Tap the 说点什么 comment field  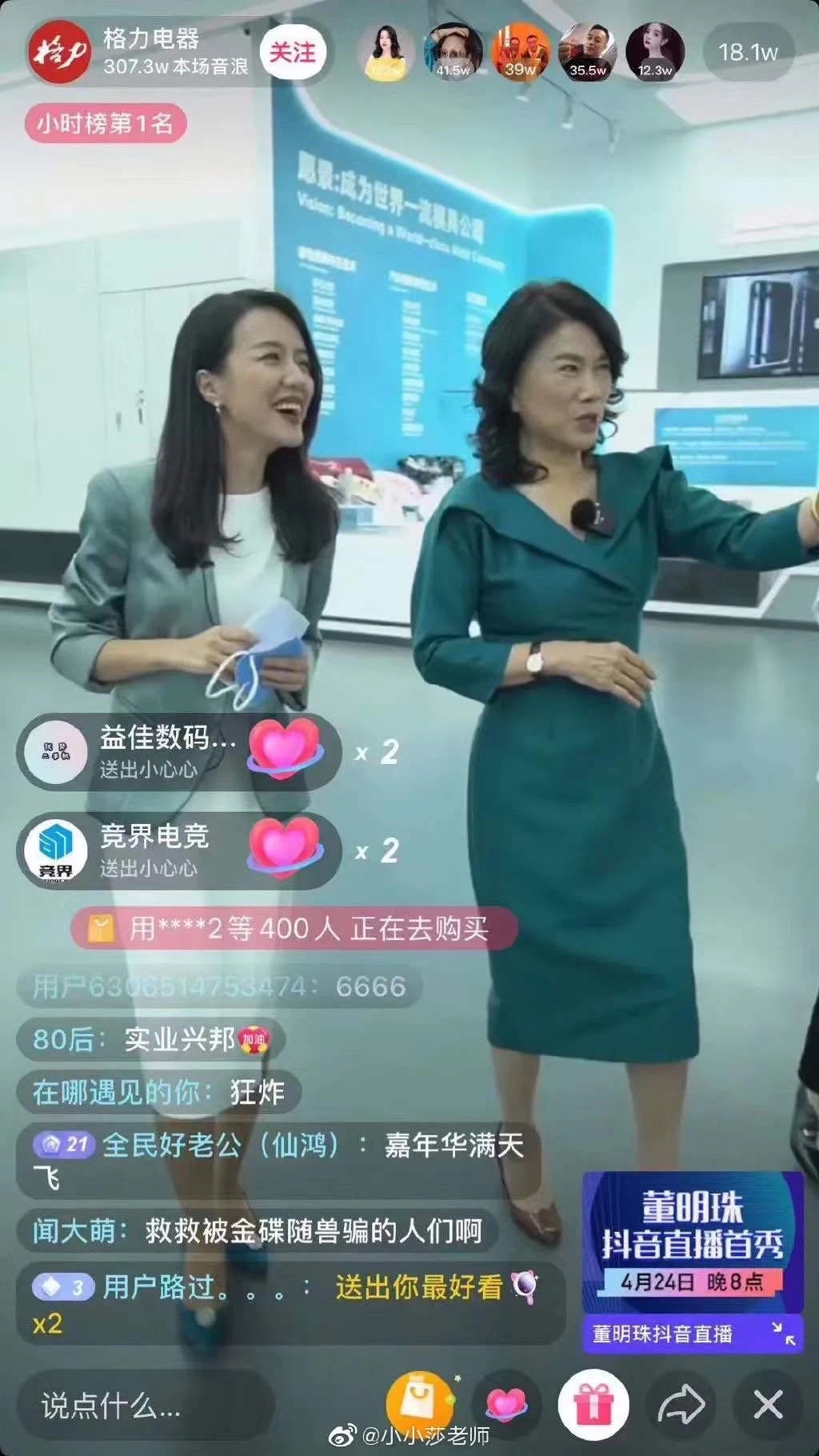146,1406
